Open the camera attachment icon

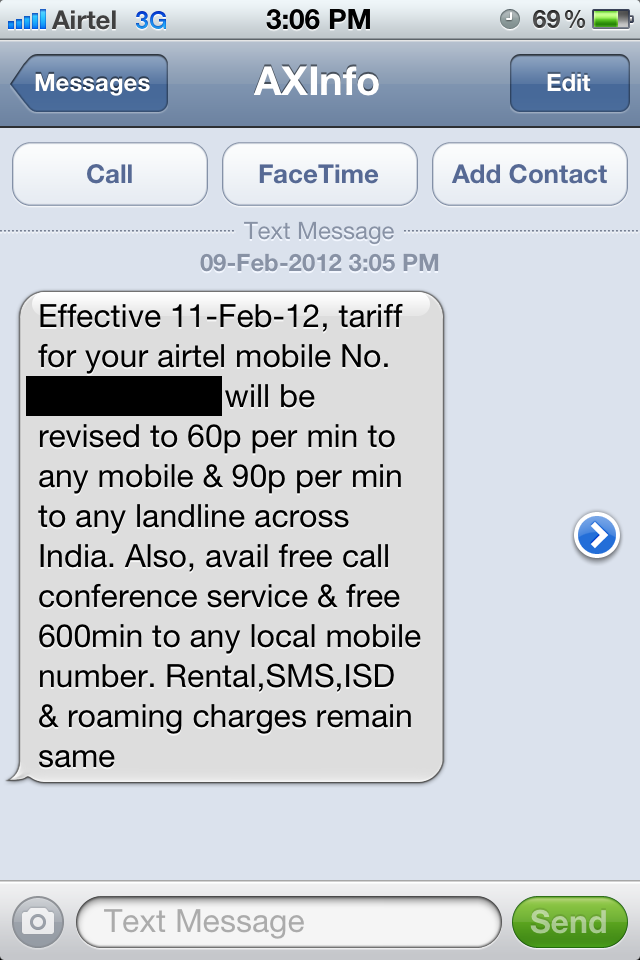(38, 921)
